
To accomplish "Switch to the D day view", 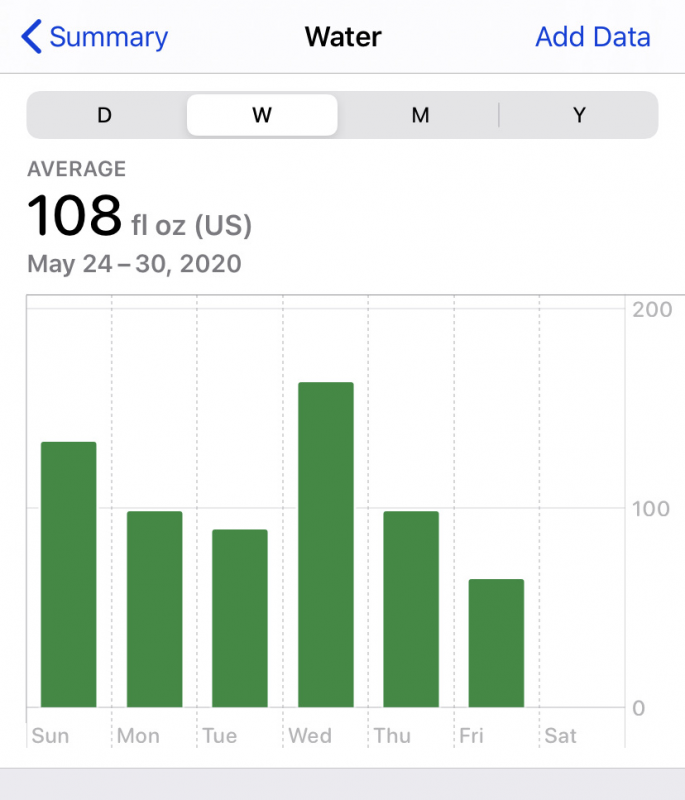I will (105, 115).
